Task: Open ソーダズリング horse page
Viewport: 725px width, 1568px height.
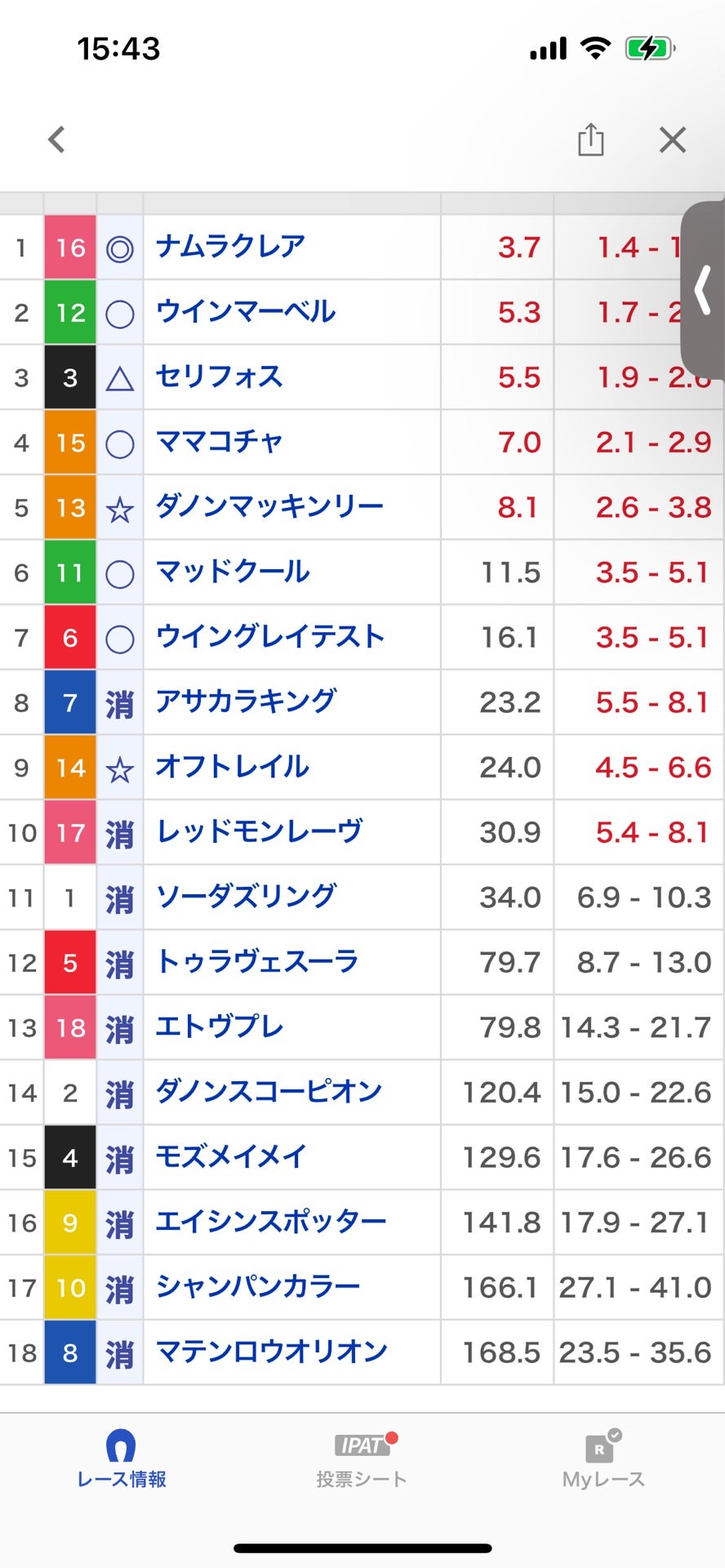Action: (x=246, y=897)
